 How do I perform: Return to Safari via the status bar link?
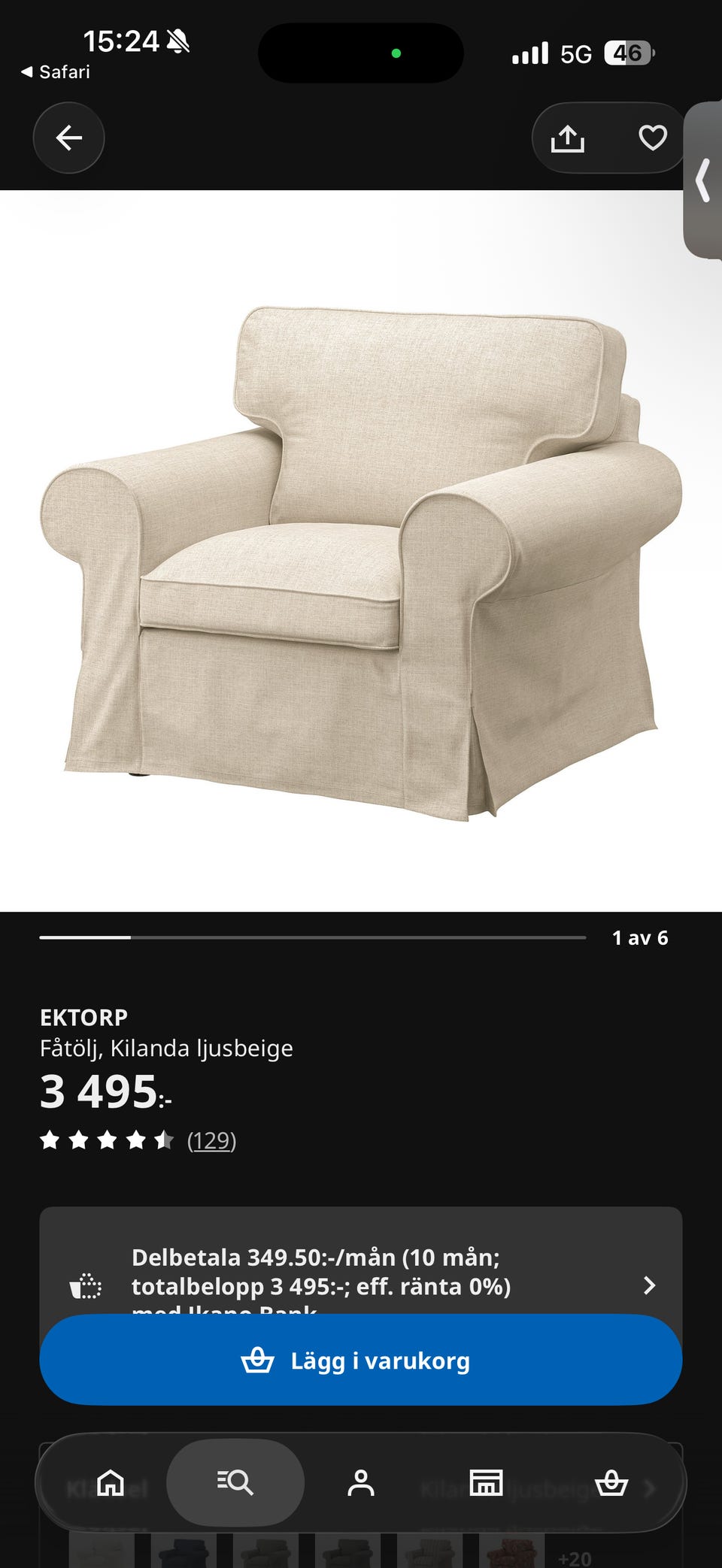click(56, 72)
